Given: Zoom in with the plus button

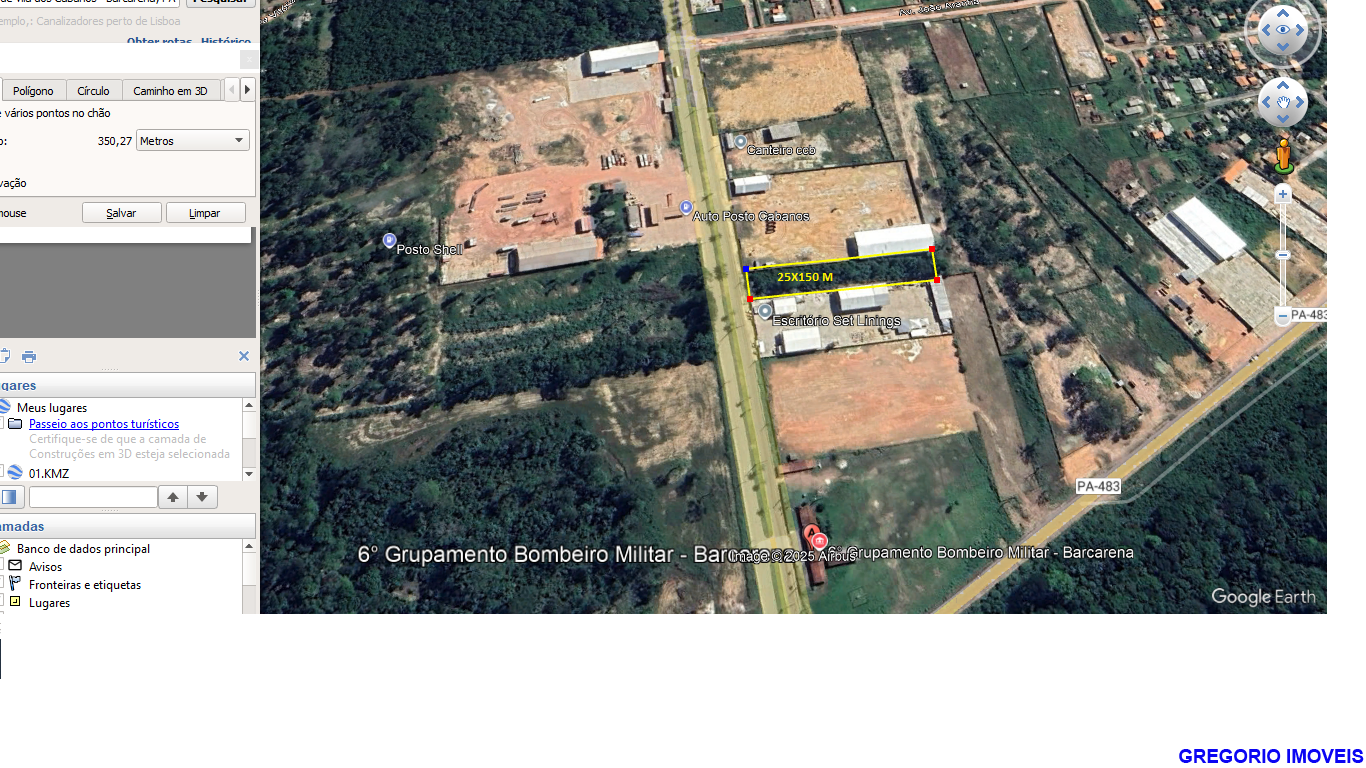Looking at the screenshot, I should pos(1283,194).
